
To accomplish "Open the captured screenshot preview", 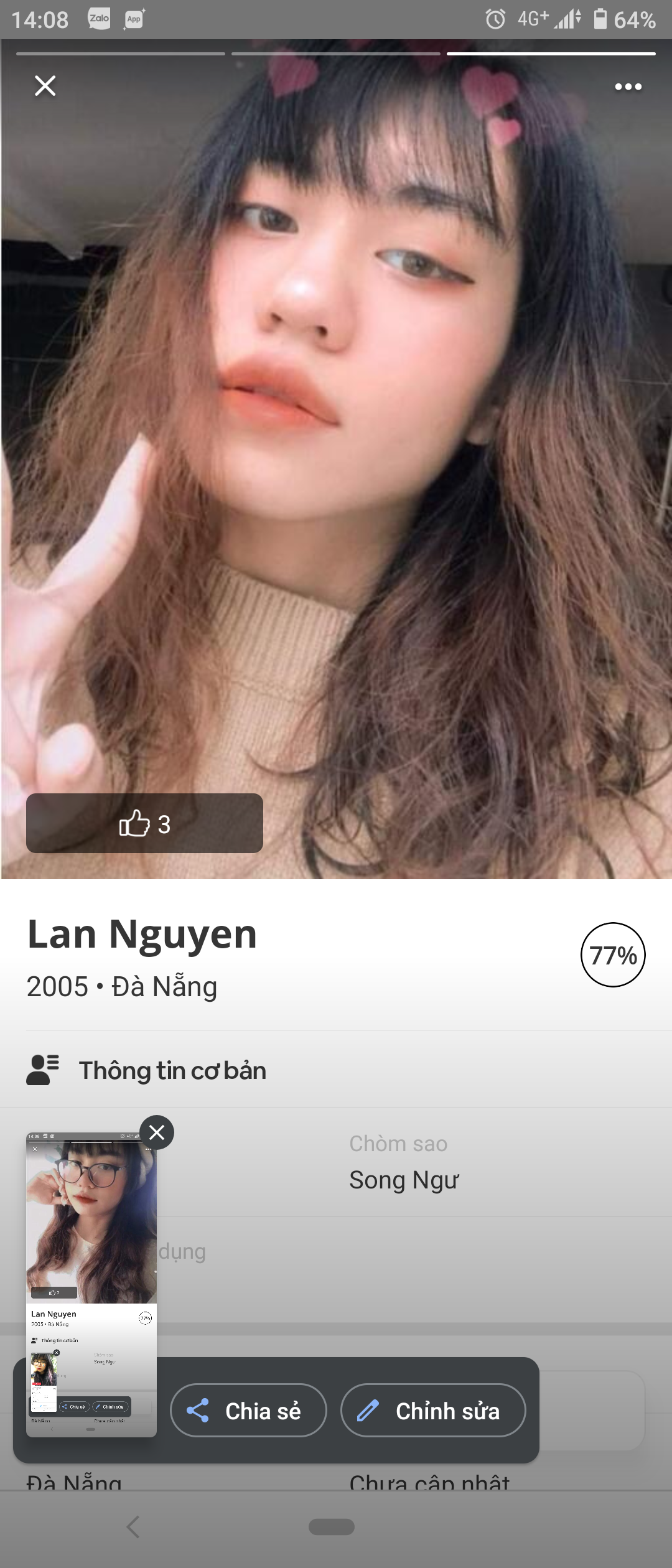I will [x=91, y=1282].
